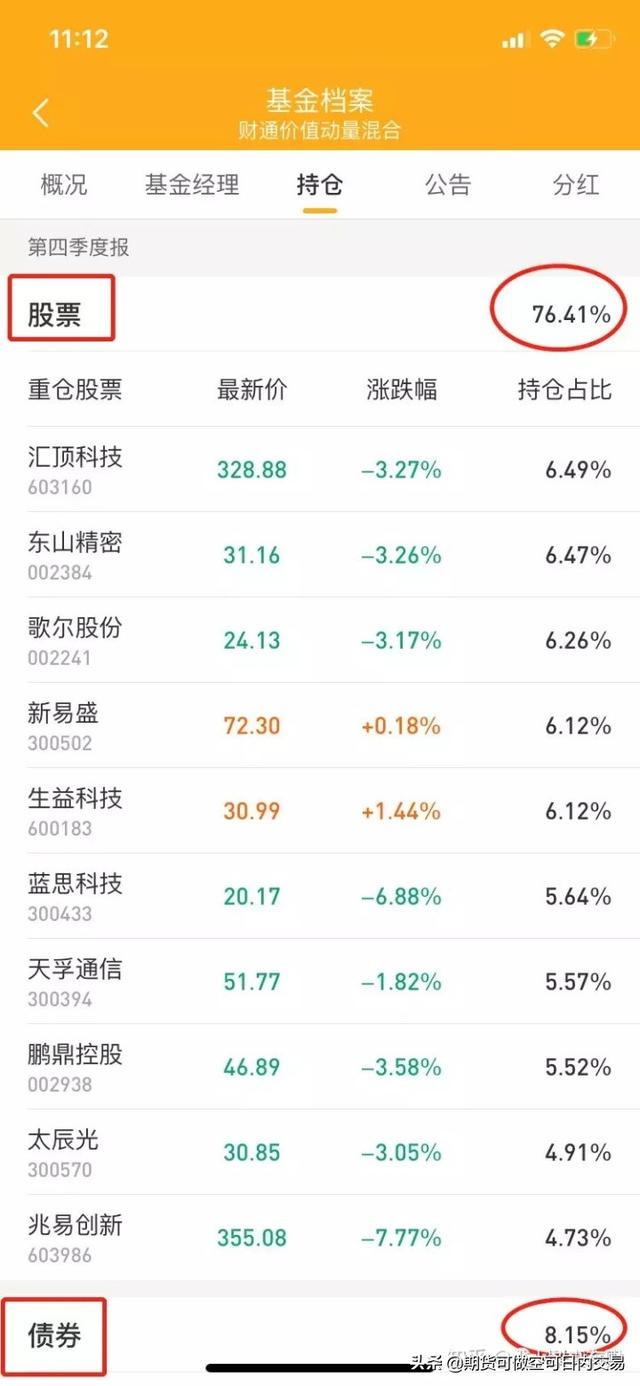This screenshot has height=1386, width=640.
Task: Switch to the 分红 tab
Action: point(576,185)
